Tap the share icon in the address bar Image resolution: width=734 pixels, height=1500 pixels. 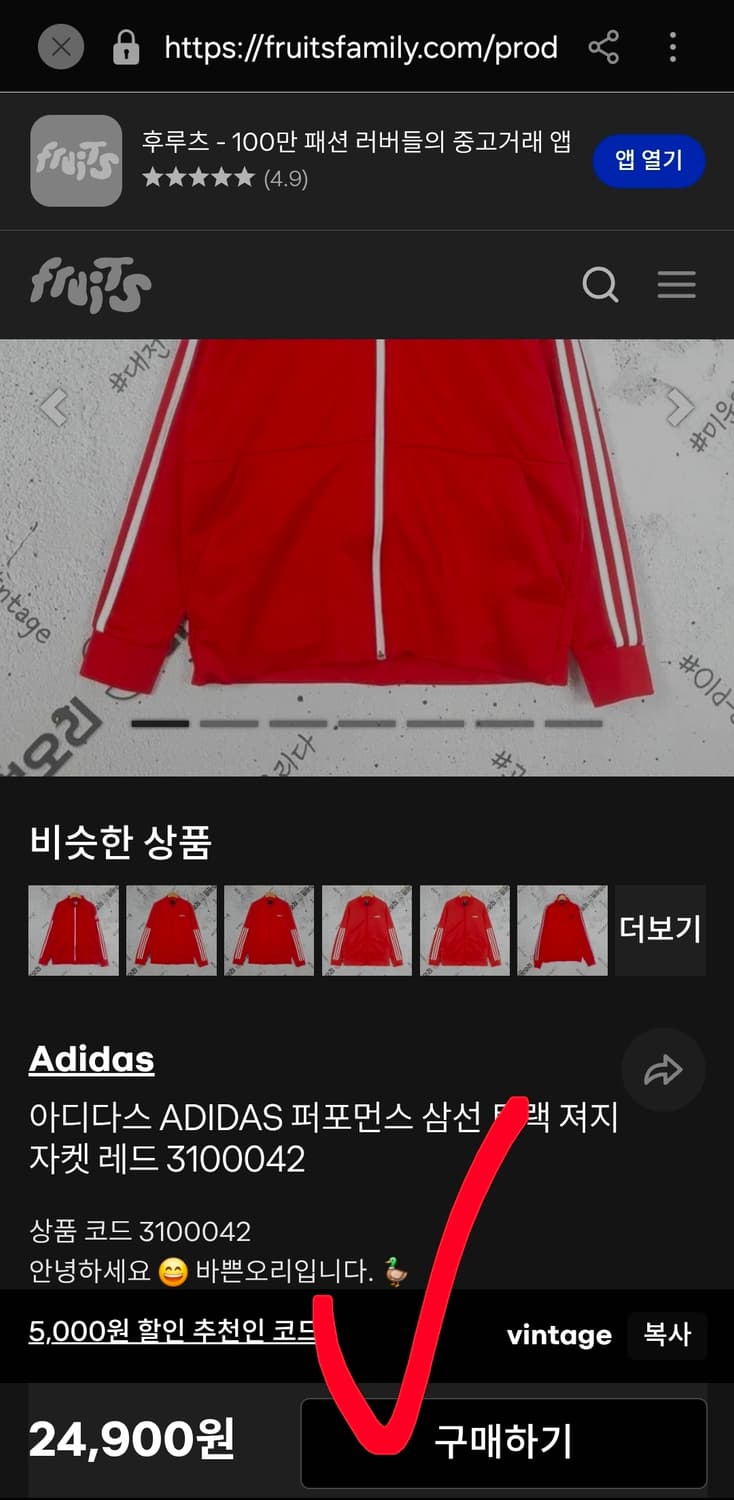(x=604, y=47)
